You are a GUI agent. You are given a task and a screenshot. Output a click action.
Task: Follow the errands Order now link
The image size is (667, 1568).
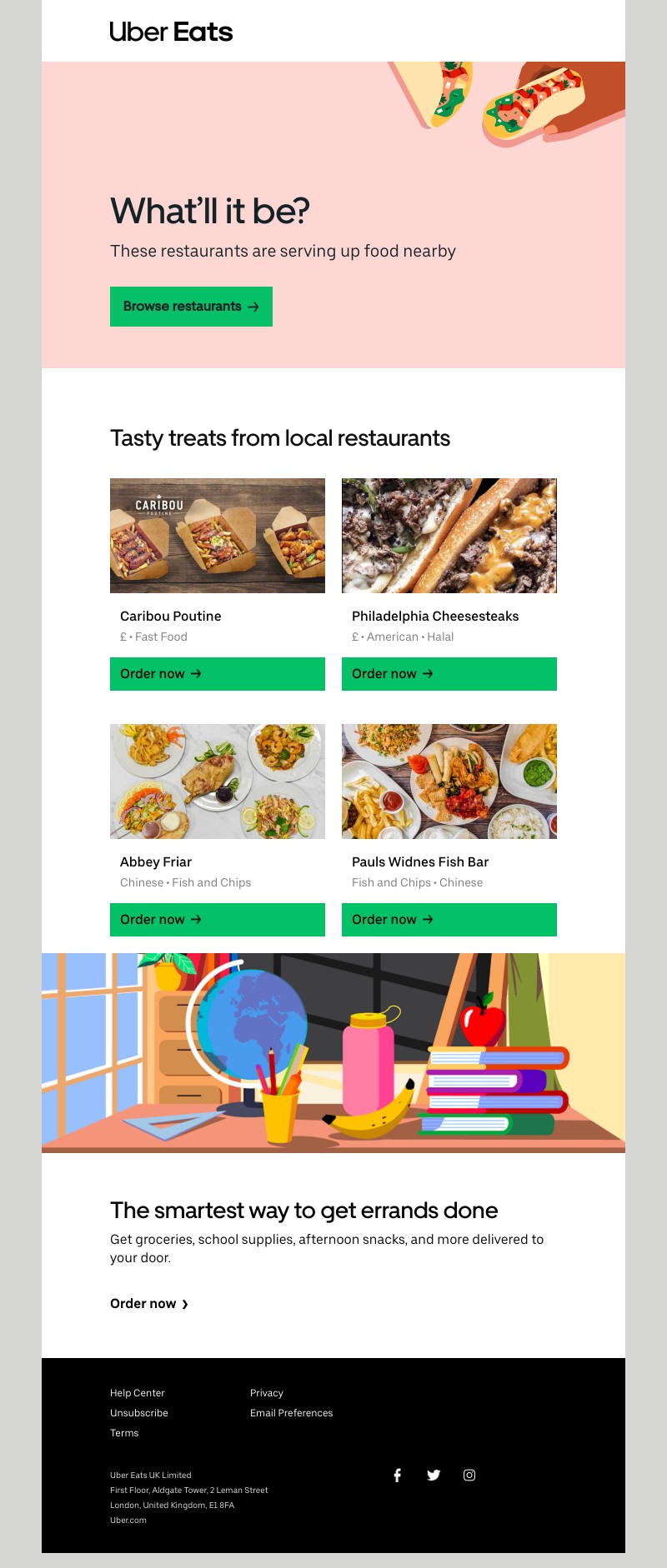(148, 1304)
